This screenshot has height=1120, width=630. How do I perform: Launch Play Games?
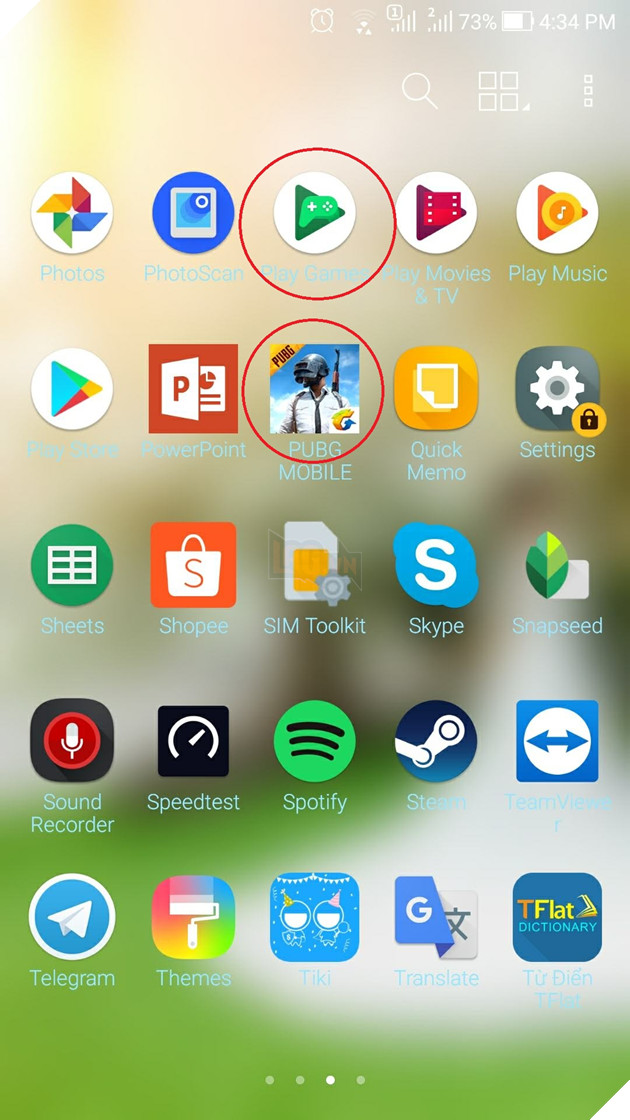pyautogui.click(x=314, y=214)
